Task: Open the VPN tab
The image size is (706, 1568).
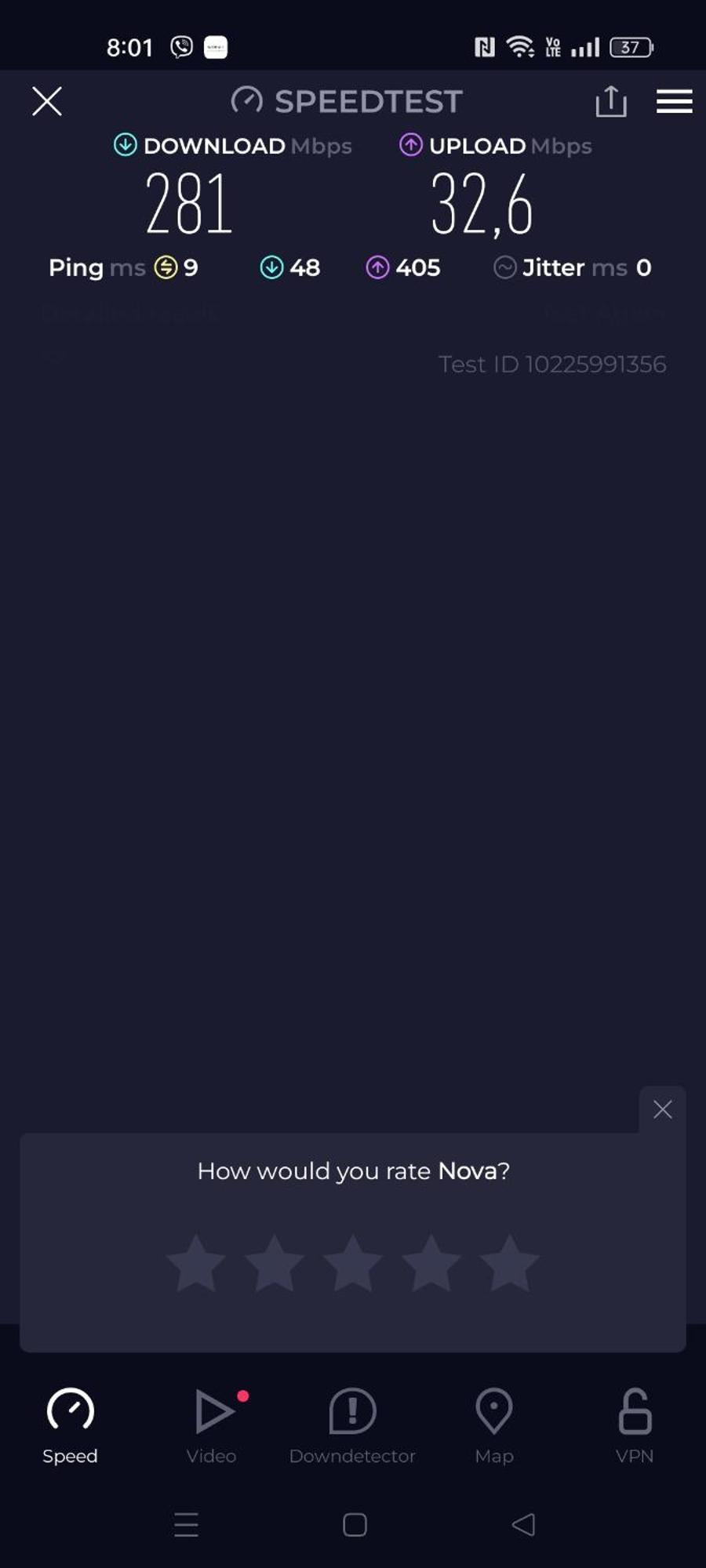Action: click(x=635, y=1426)
